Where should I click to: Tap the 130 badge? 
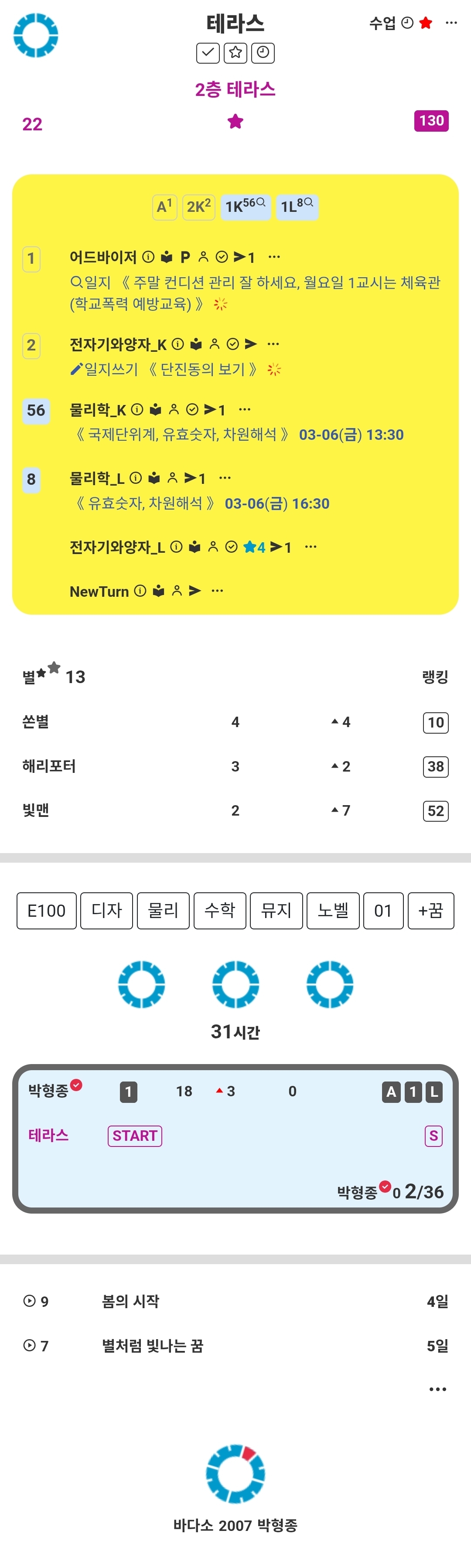point(431,120)
